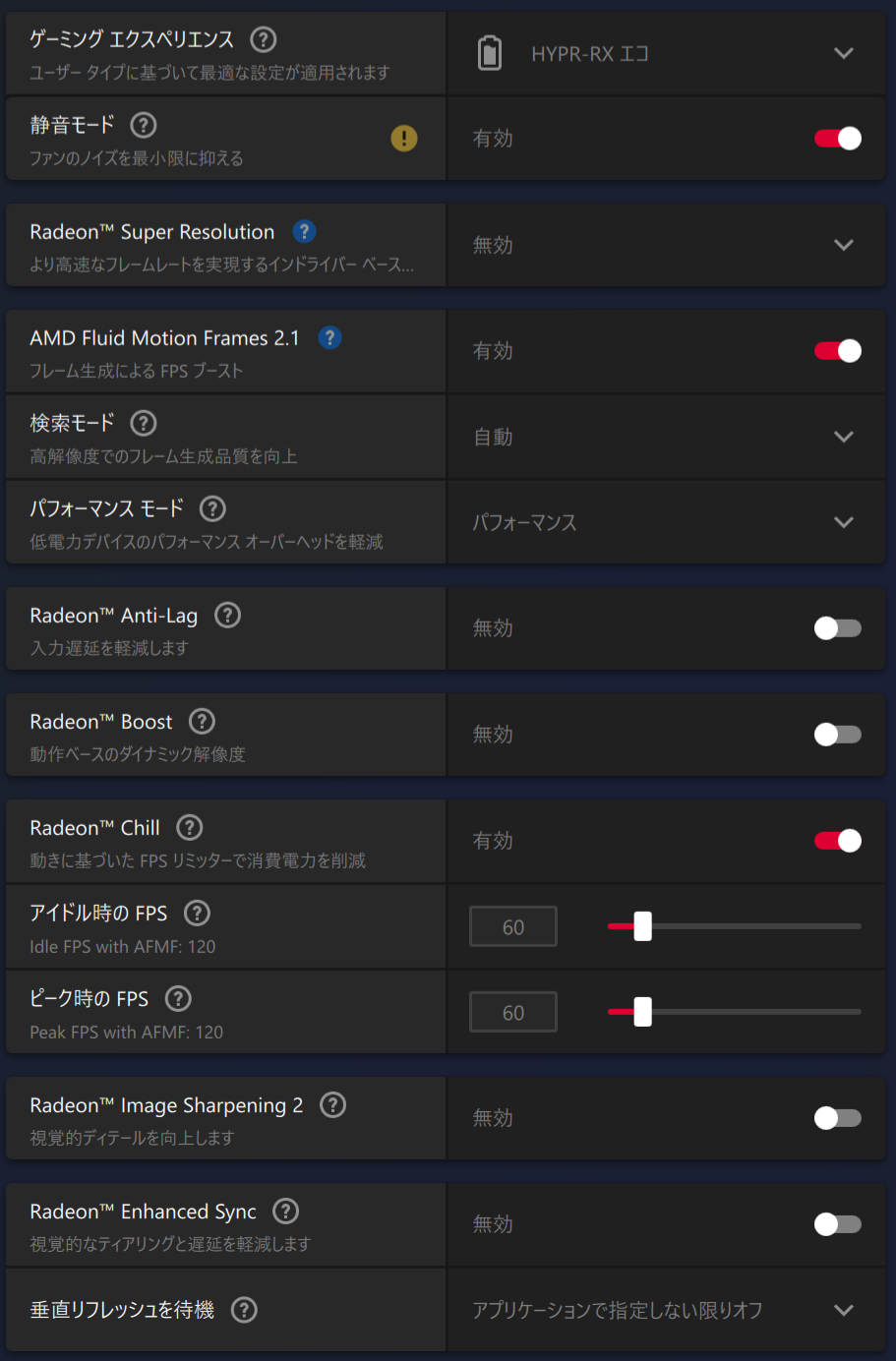Edit the ピーク時の FPS value field
Viewport: 896px width, 1361px height.
[x=513, y=1012]
